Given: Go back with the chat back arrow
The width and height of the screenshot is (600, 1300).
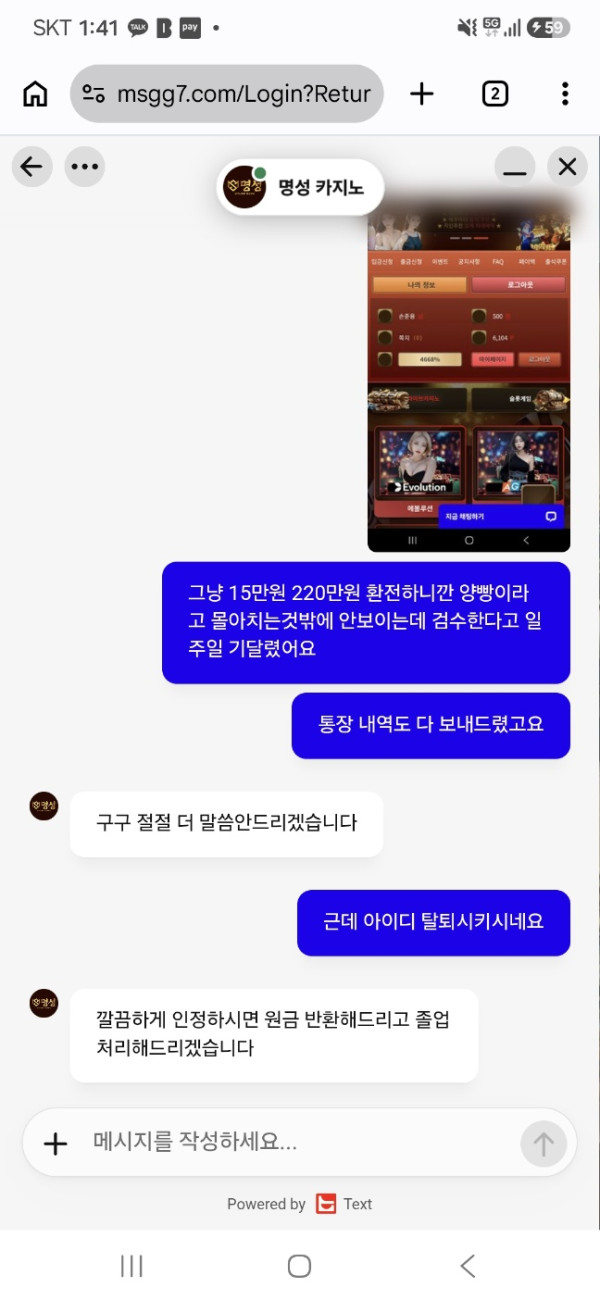Looking at the screenshot, I should [x=32, y=167].
